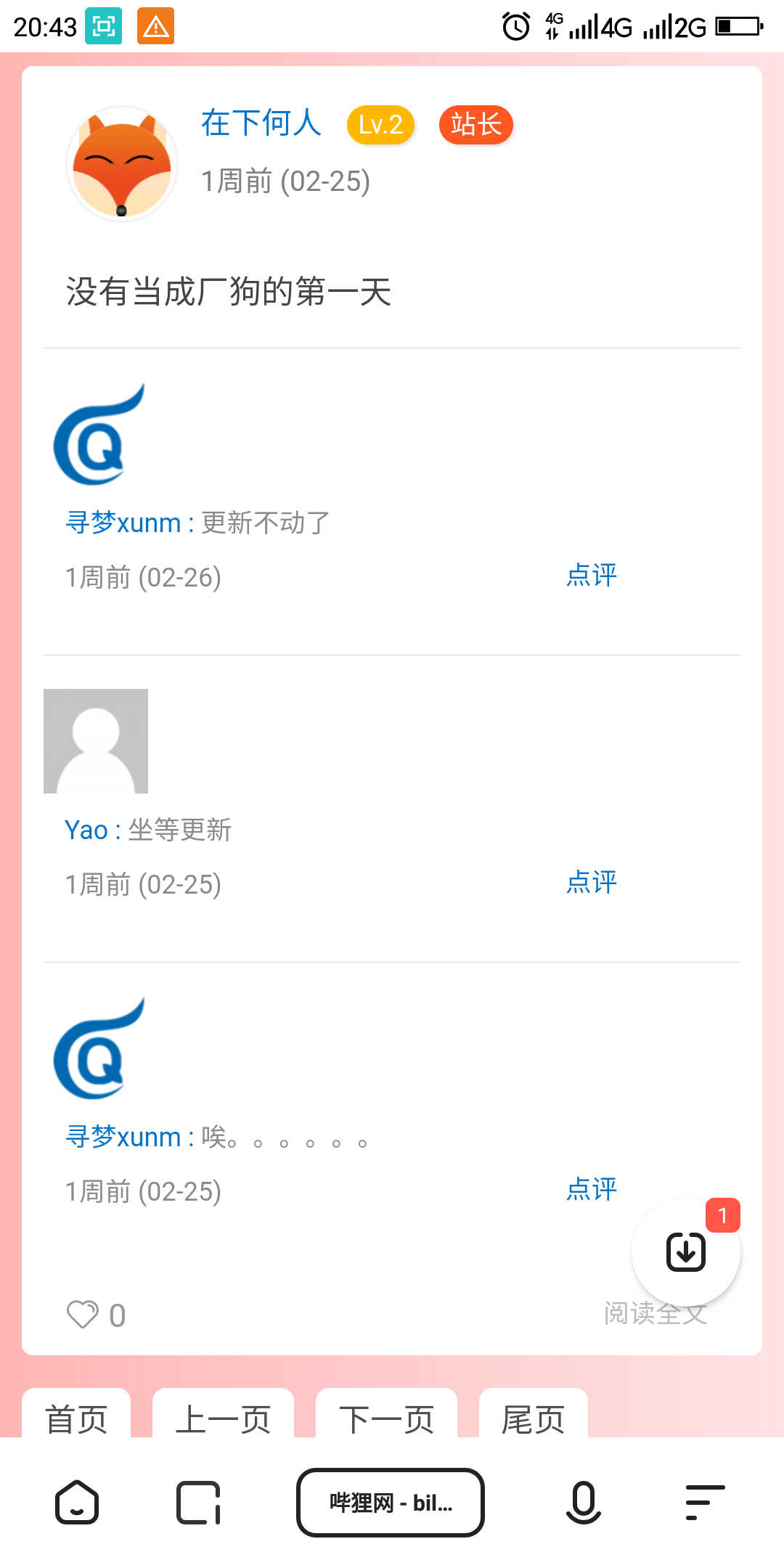784x1568 pixels.
Task: Tap the 哔狸网 address bar
Action: (x=390, y=1503)
